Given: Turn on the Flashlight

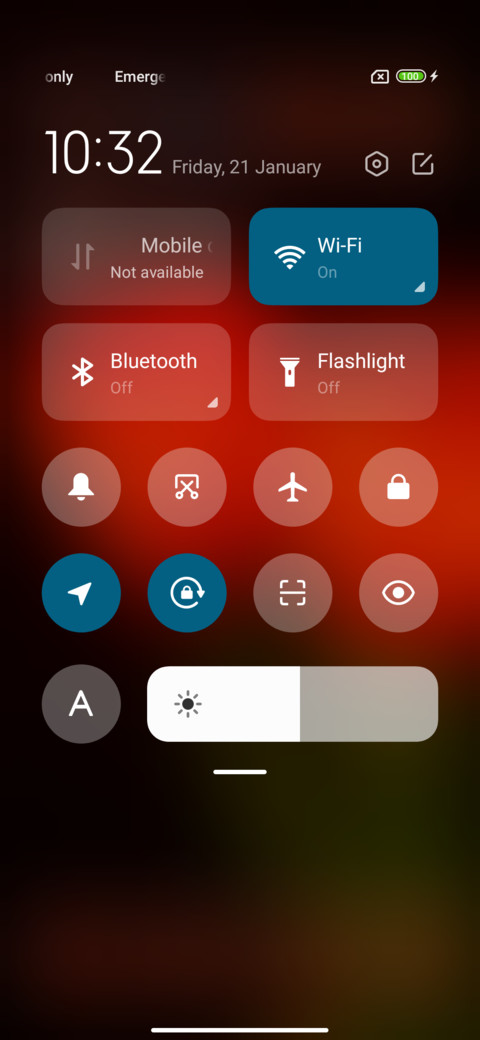Looking at the screenshot, I should tap(343, 372).
